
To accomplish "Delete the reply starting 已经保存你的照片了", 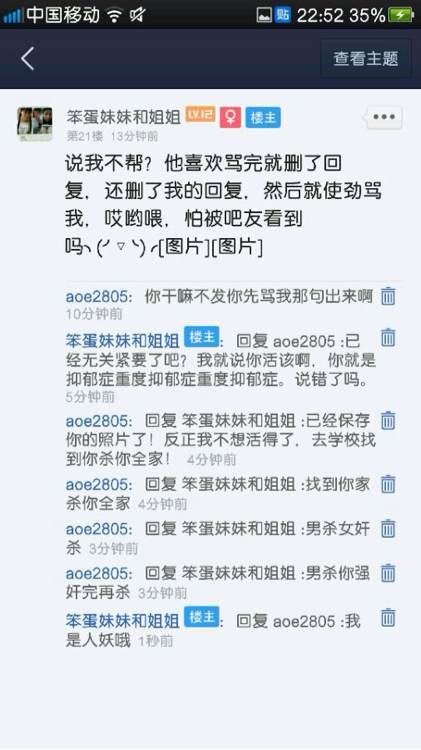I will [x=388, y=420].
